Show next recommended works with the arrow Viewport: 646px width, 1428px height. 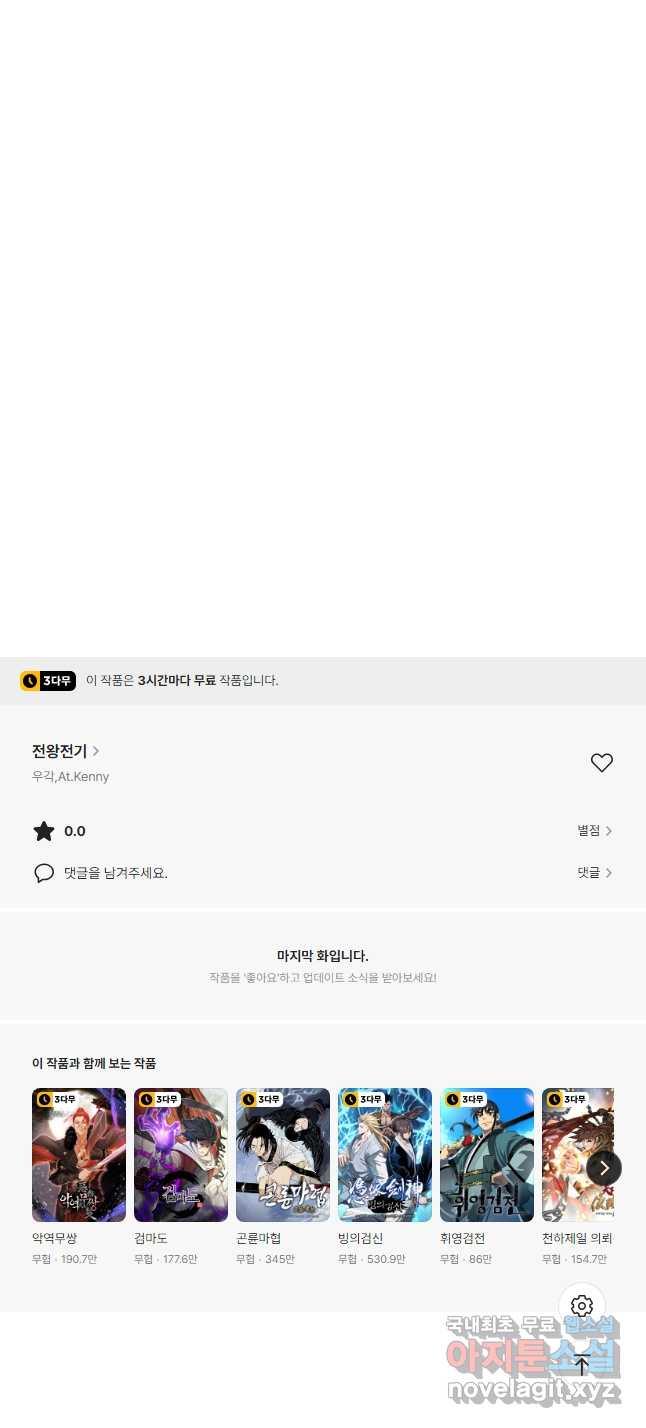(604, 1168)
